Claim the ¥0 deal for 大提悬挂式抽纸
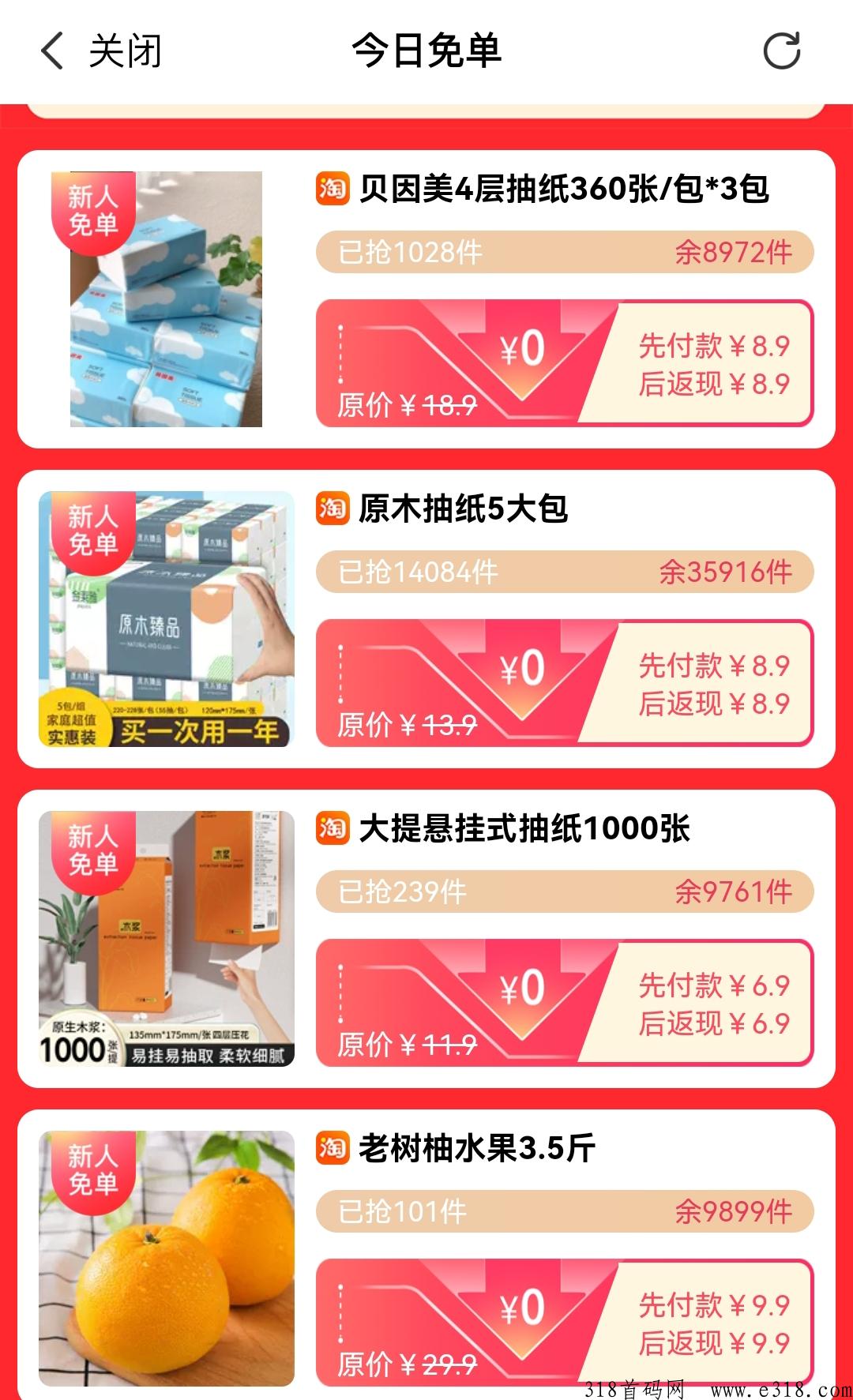 (565, 1003)
